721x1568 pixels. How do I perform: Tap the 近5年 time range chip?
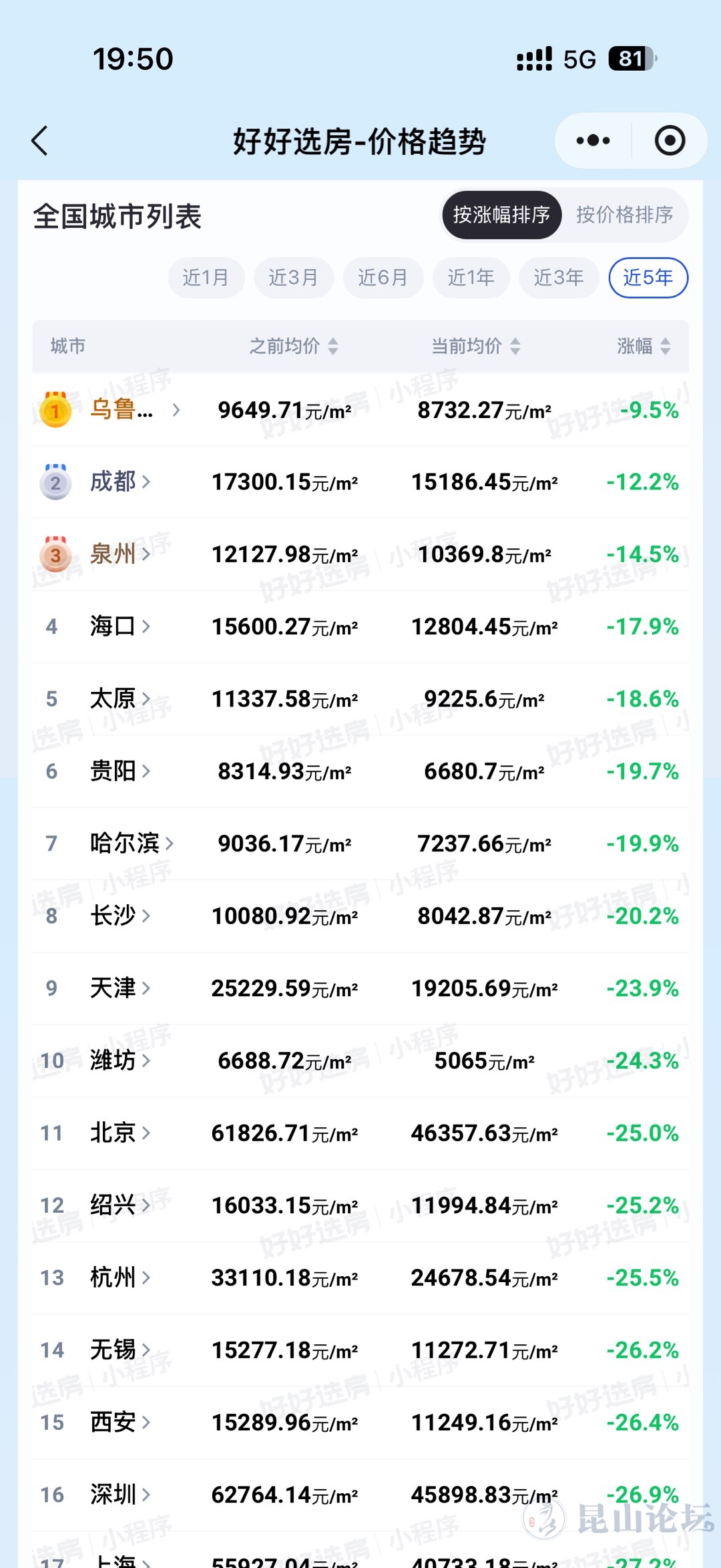(648, 278)
